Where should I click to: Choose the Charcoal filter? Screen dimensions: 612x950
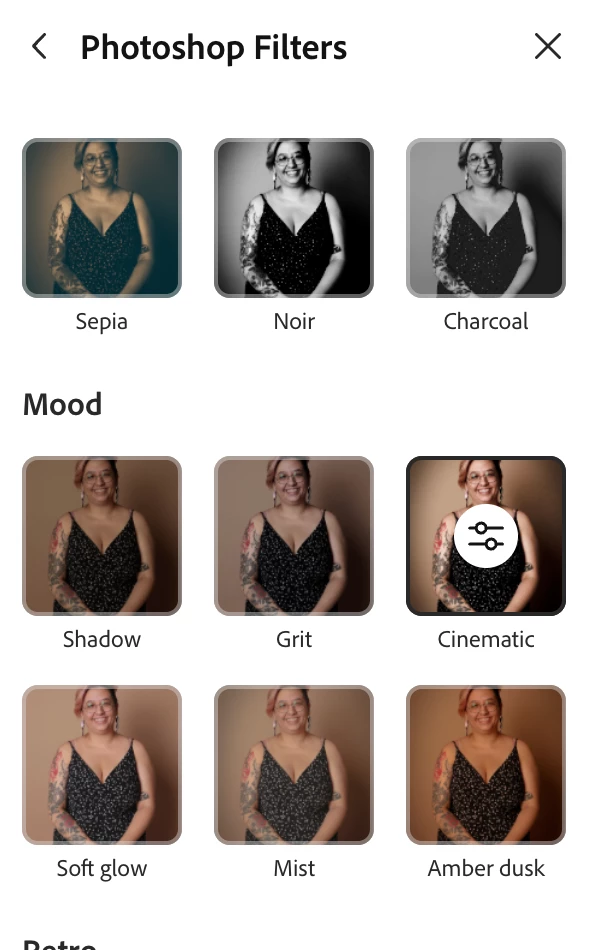pos(486,218)
